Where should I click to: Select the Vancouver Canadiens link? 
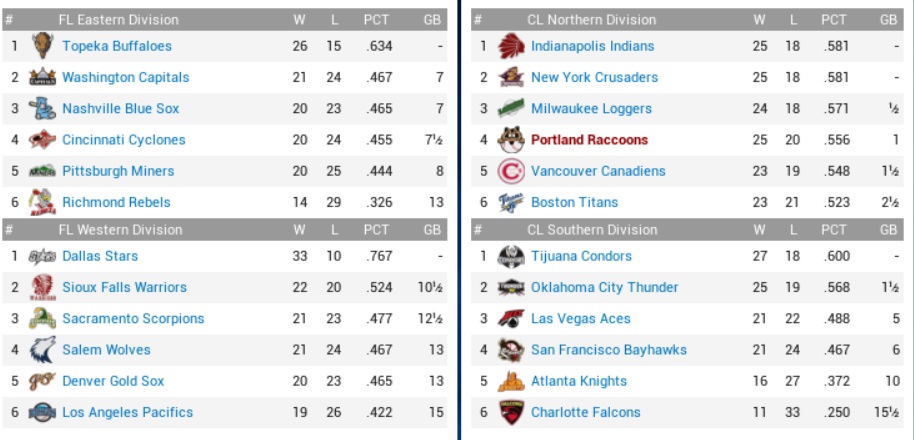597,171
